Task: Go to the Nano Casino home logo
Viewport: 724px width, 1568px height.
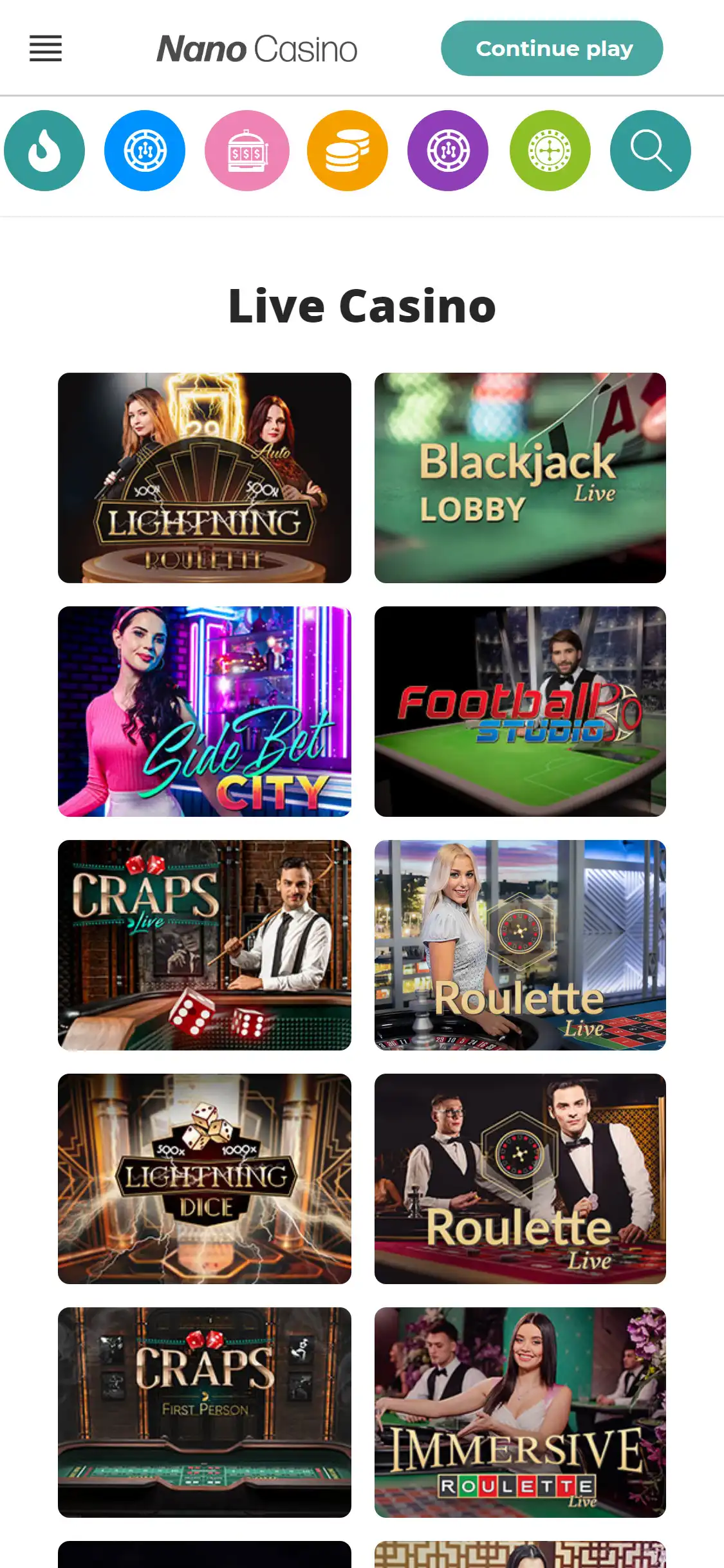Action: coord(257,49)
